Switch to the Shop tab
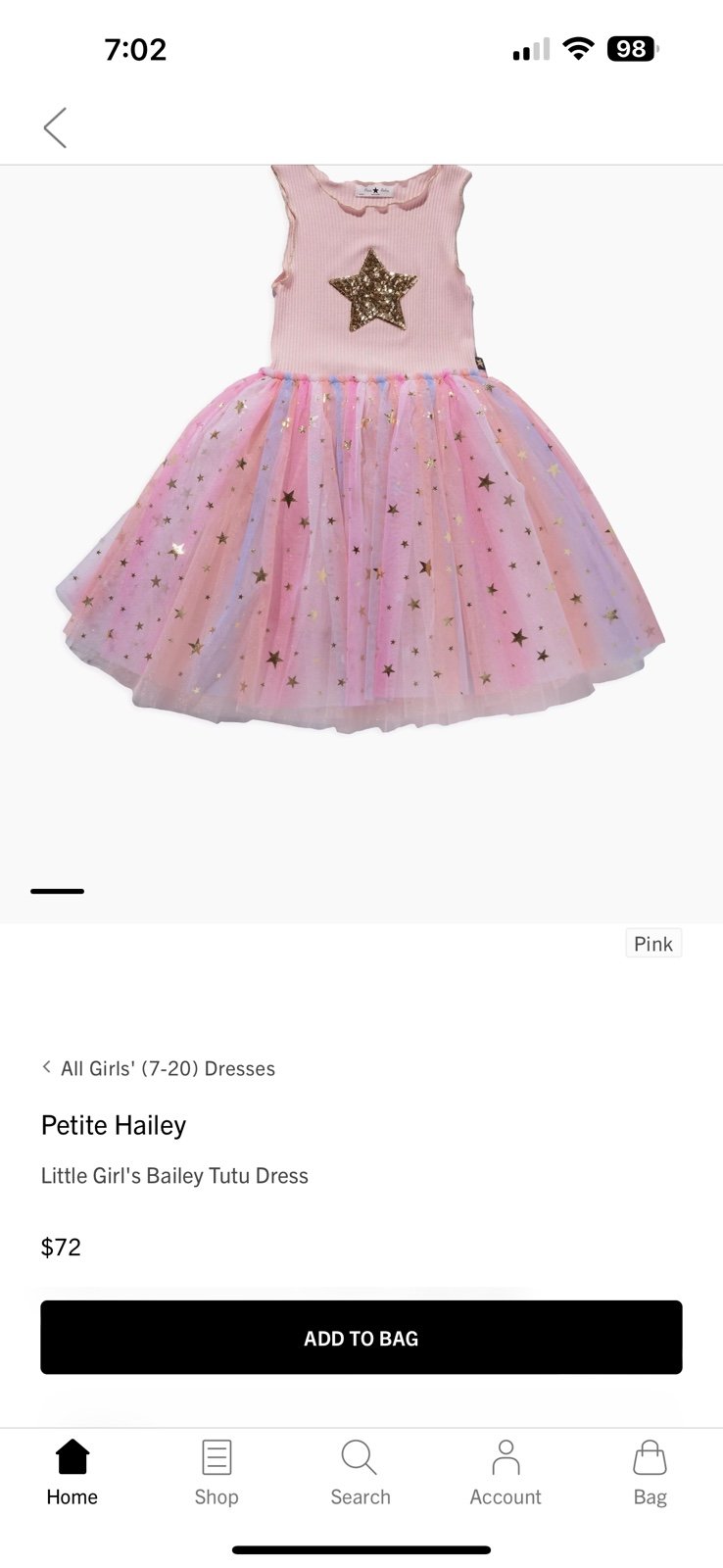This screenshot has width=723, height=1568. pos(217,1473)
